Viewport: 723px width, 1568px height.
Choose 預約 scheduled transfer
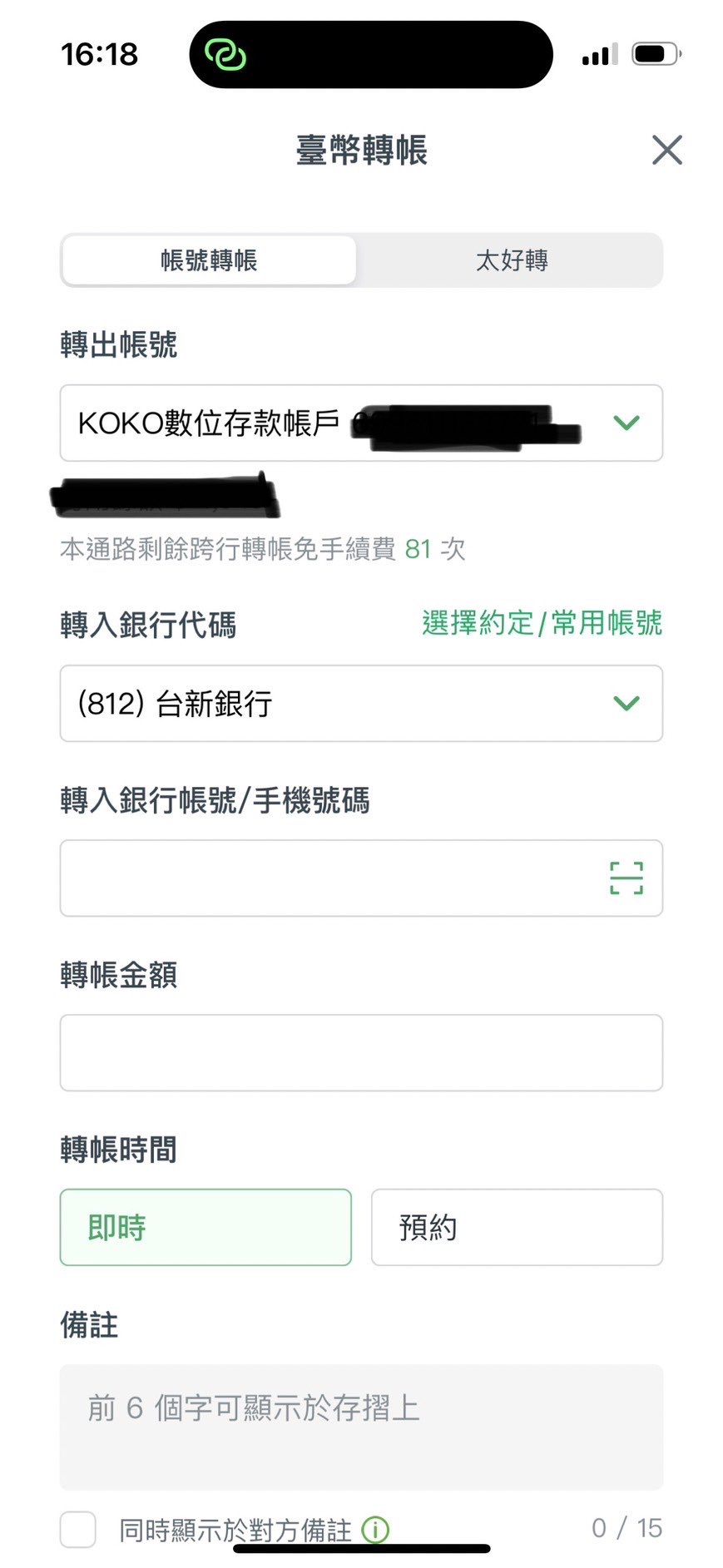click(517, 1227)
